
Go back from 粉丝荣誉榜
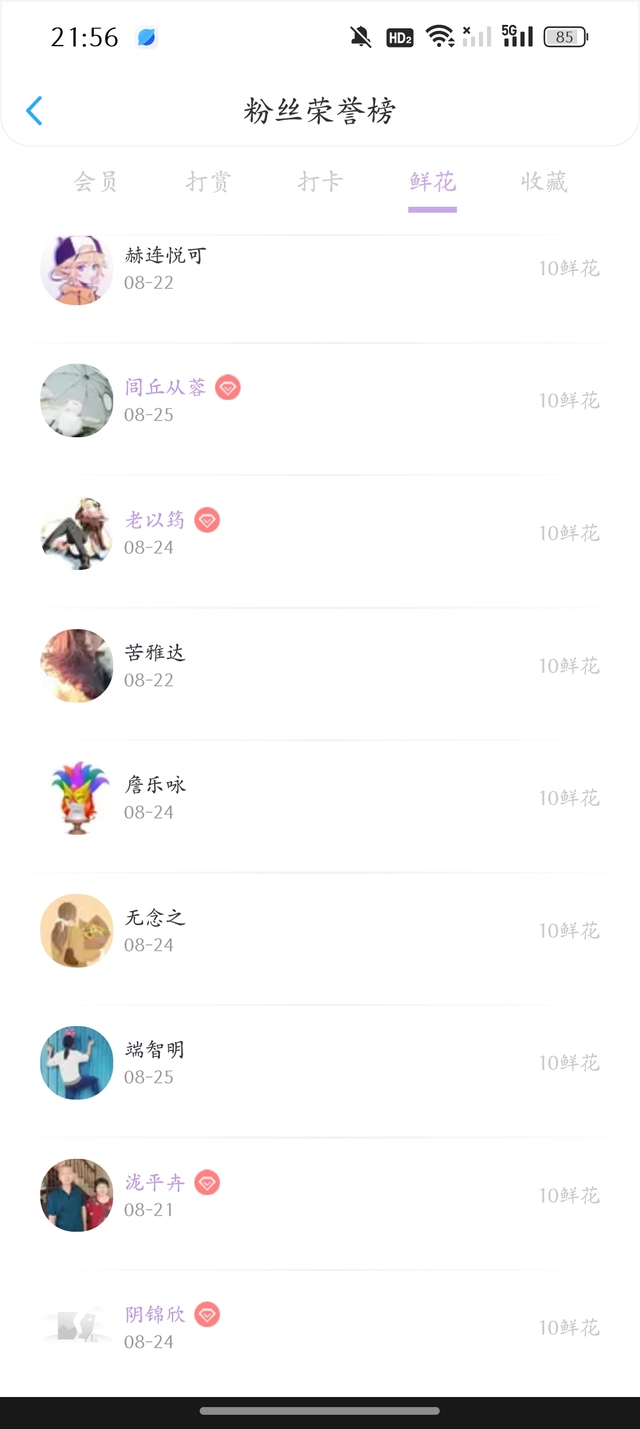(34, 110)
